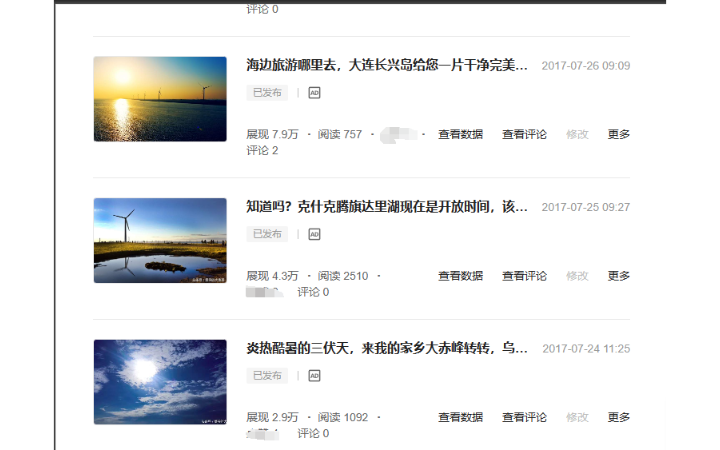The image size is (720, 450).
Task: View data for the Changxing Island article
Action: tap(460, 134)
